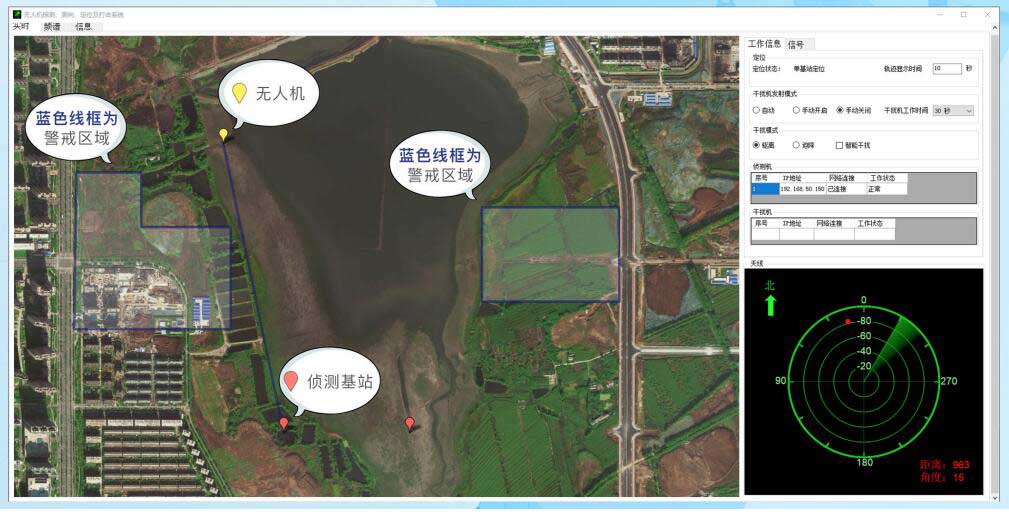Open the 频谱 menu
The width and height of the screenshot is (1009, 521).
coord(52,27)
